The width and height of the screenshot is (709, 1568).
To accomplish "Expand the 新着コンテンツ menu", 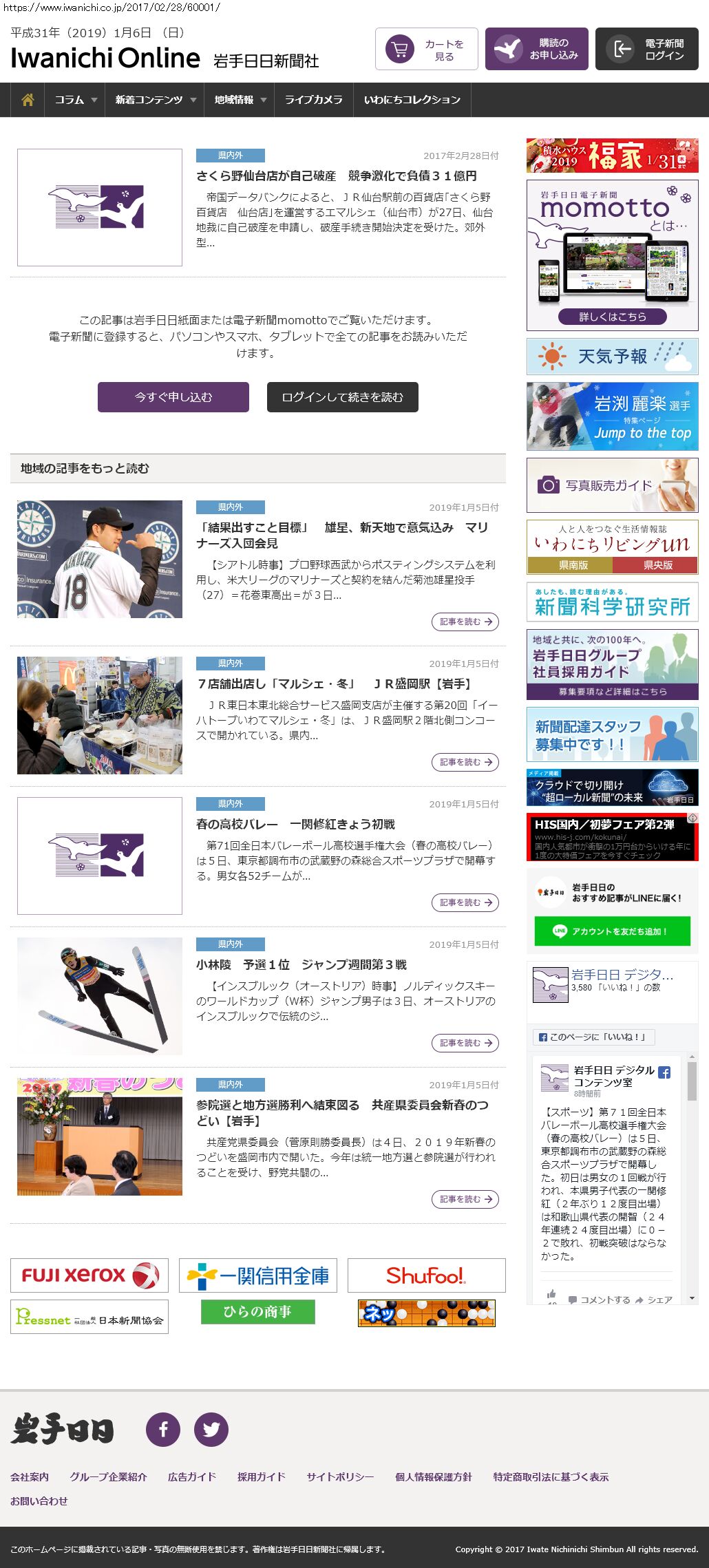I will tap(155, 100).
